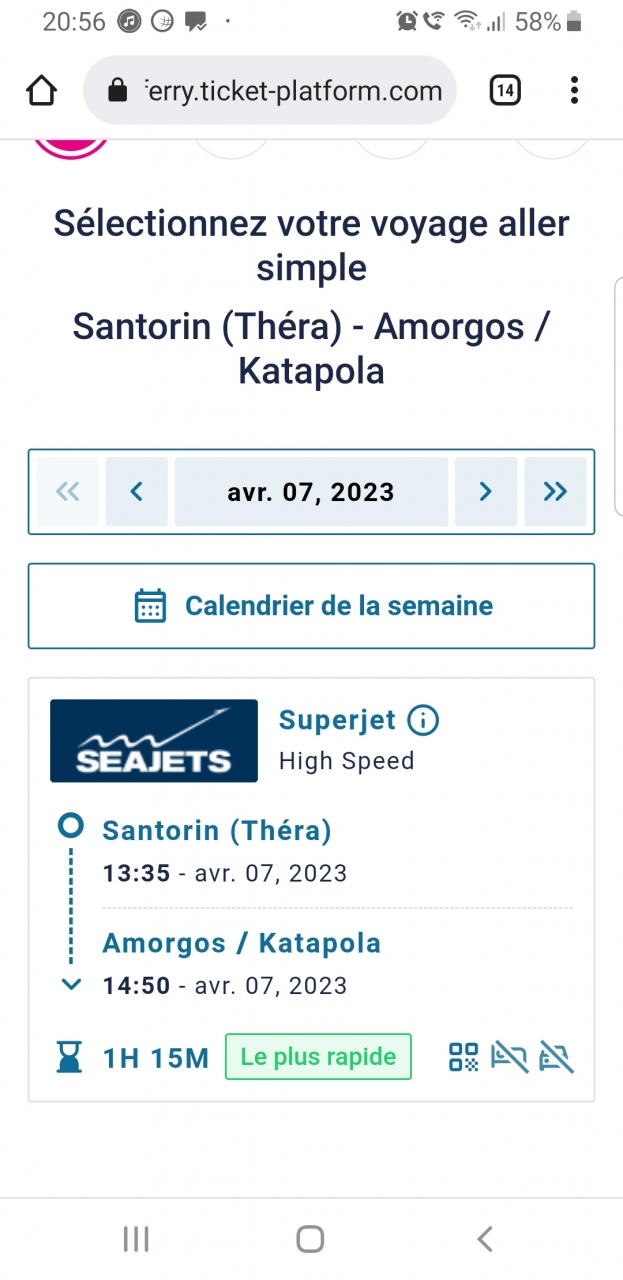The image size is (623, 1280).
Task: Open the date picker avr. 07, 2023
Action: (311, 491)
